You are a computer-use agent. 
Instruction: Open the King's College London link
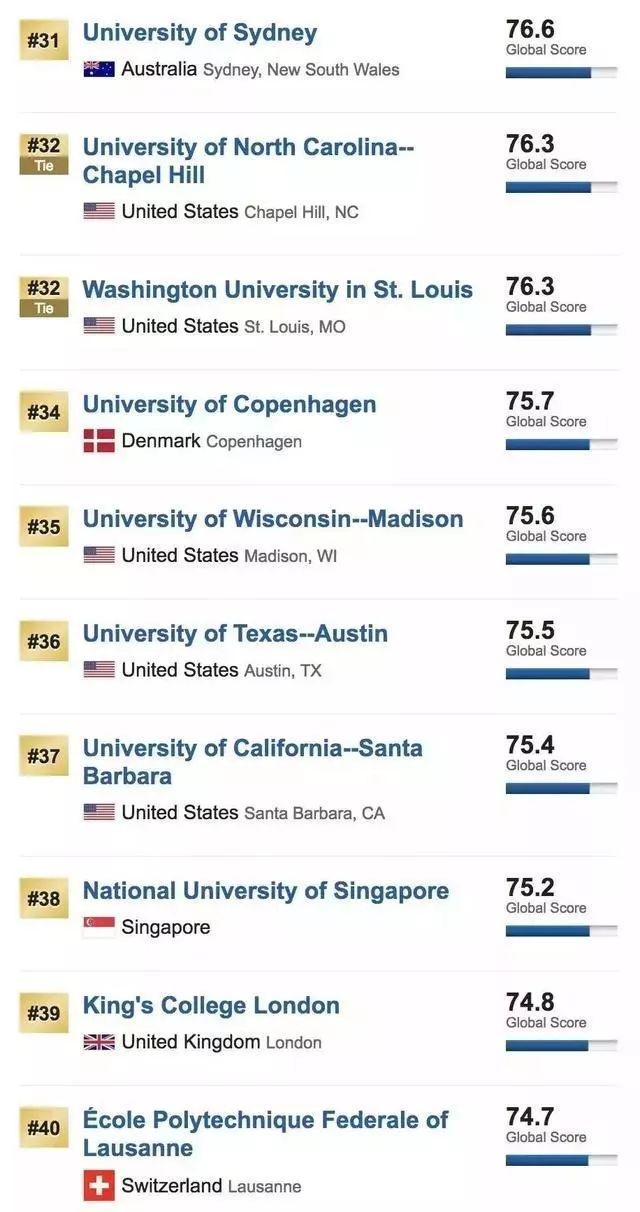[x=211, y=1006]
